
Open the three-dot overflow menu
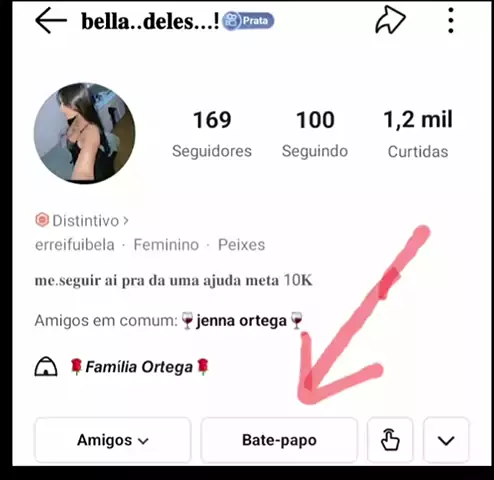coord(451,21)
